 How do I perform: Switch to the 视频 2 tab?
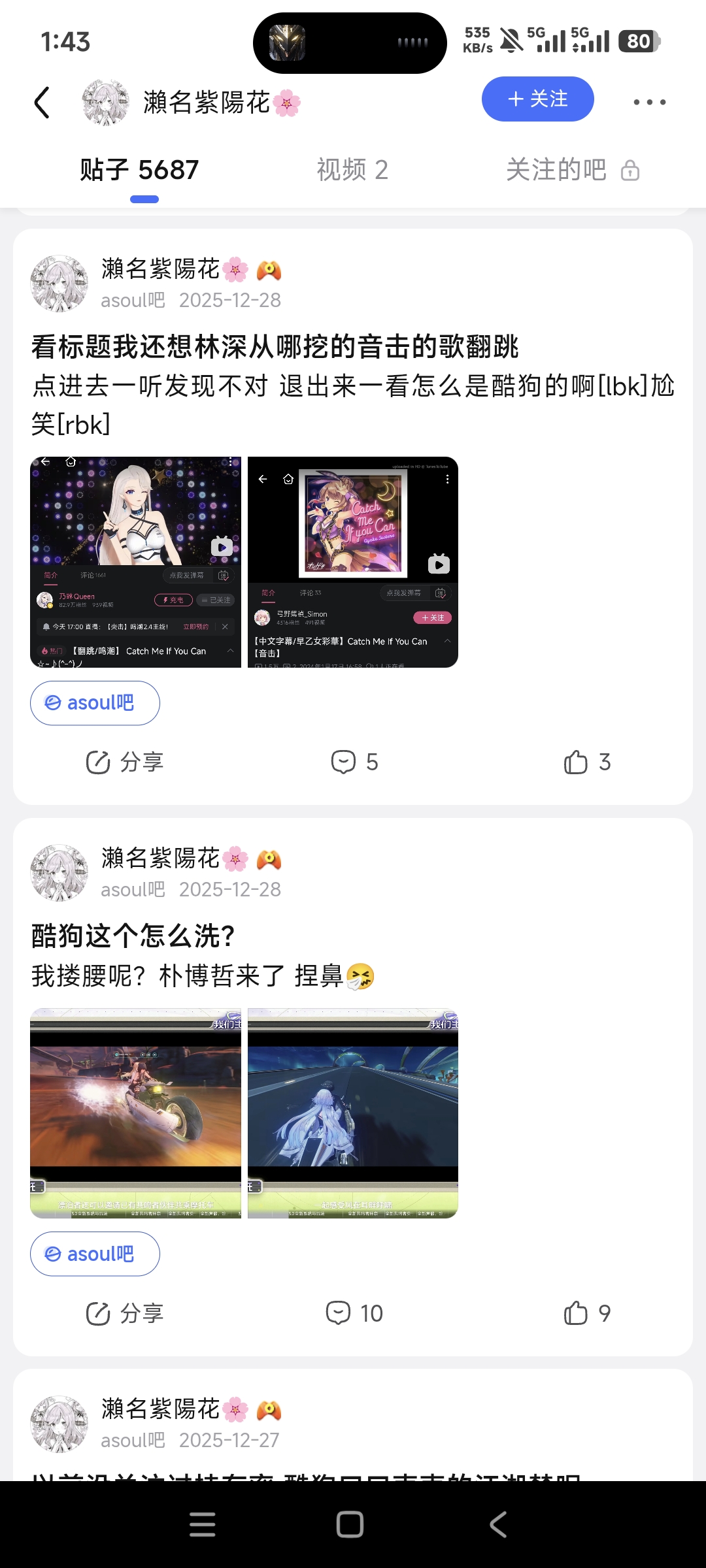pyautogui.click(x=352, y=170)
